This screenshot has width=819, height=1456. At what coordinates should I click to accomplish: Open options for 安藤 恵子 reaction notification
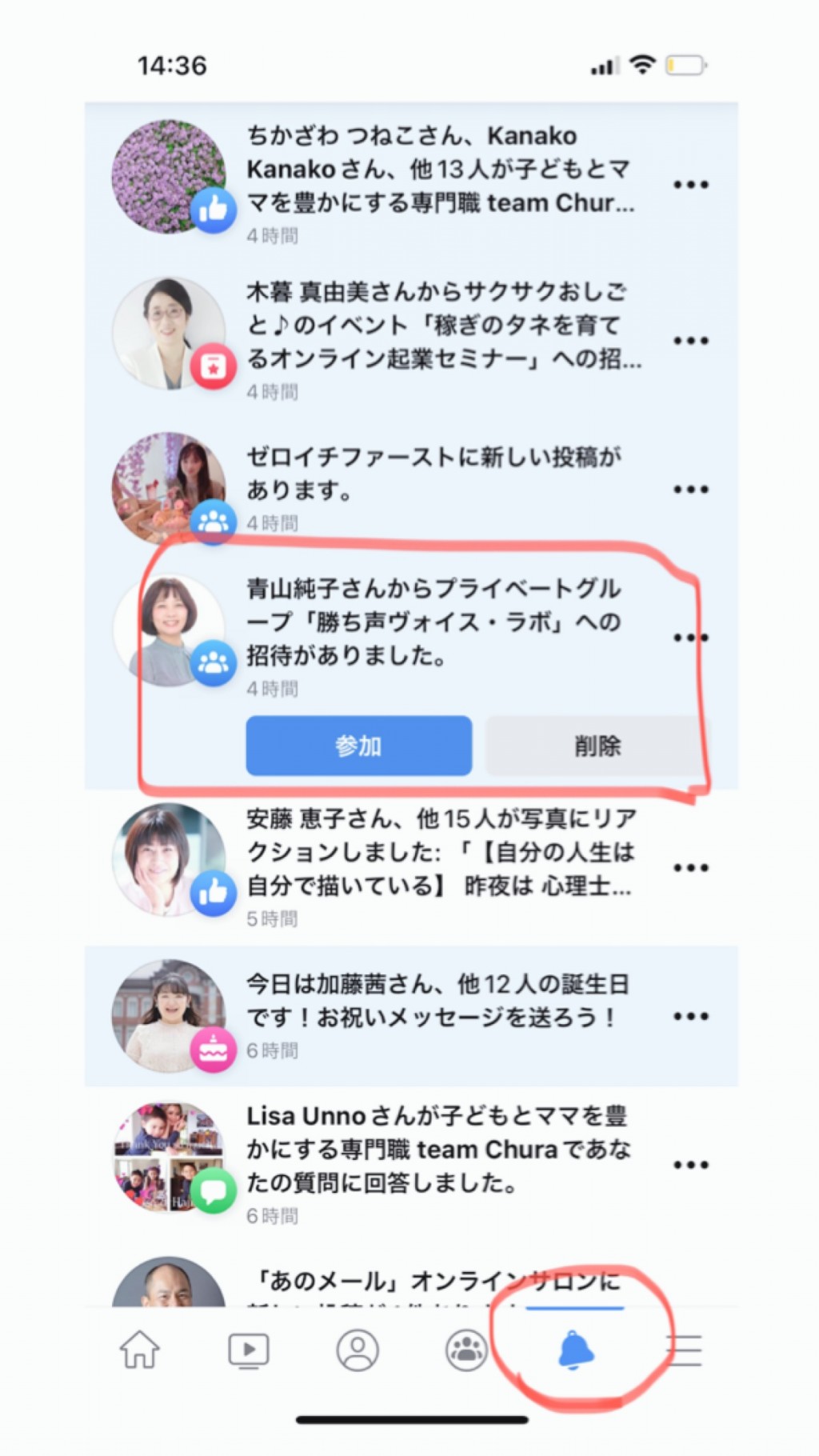point(691,867)
